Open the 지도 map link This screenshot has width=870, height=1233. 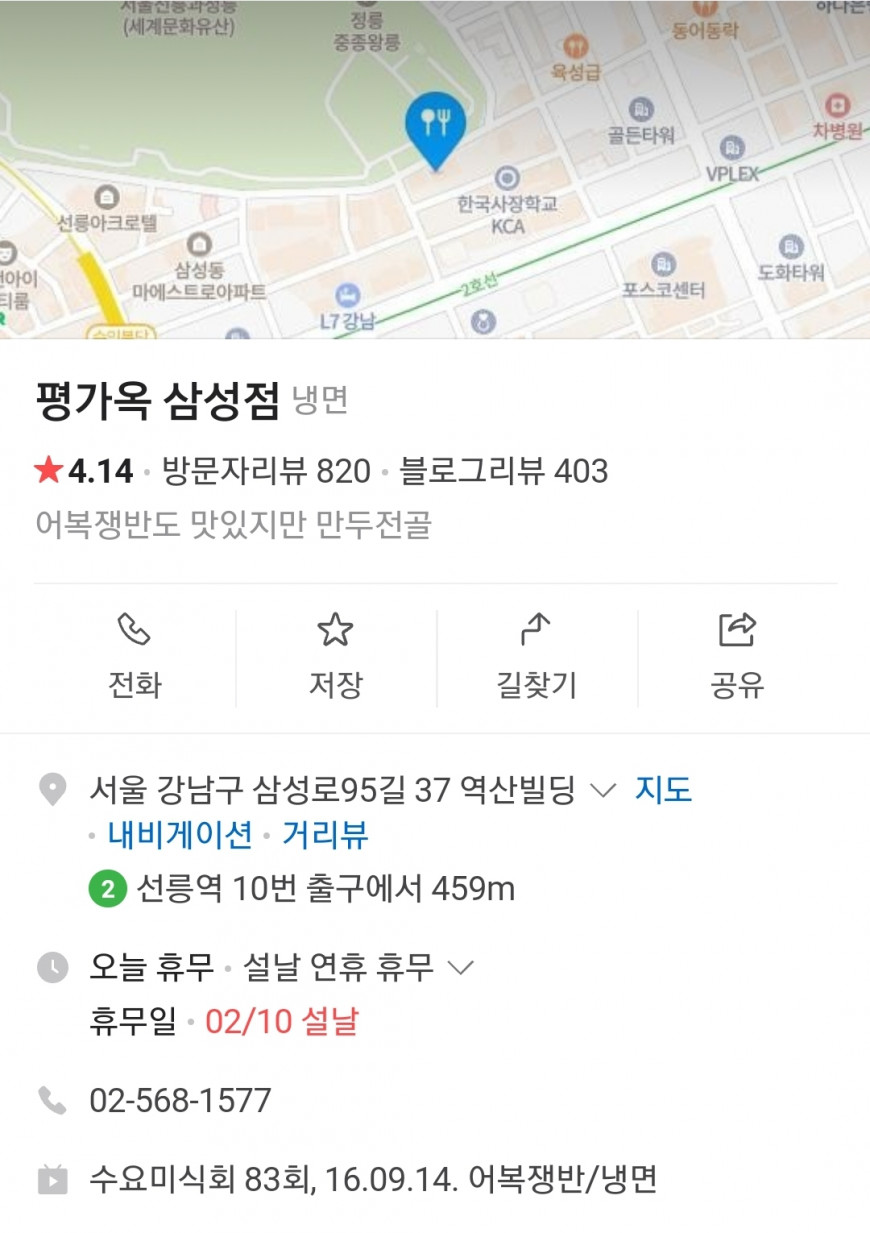coord(663,790)
